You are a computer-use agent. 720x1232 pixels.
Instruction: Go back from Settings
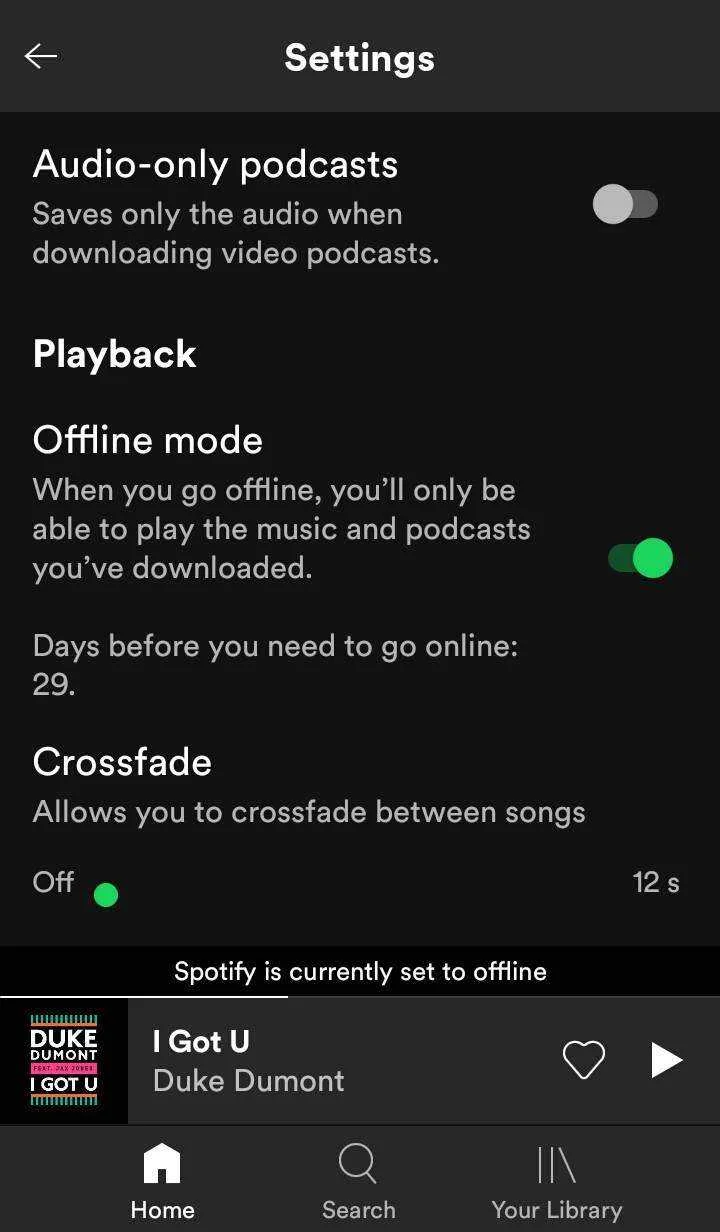click(x=41, y=57)
